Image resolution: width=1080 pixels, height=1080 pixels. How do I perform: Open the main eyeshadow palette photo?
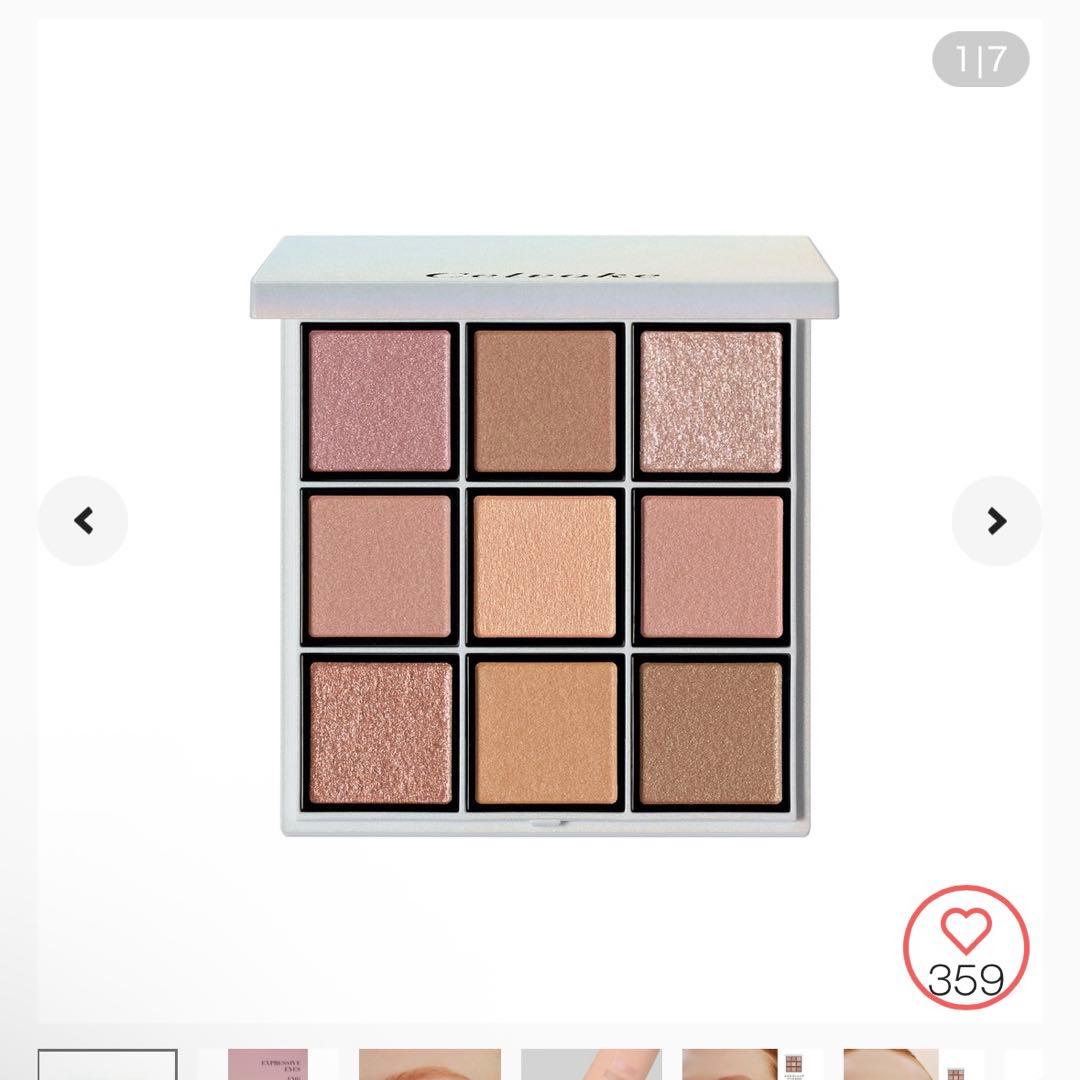[543, 535]
